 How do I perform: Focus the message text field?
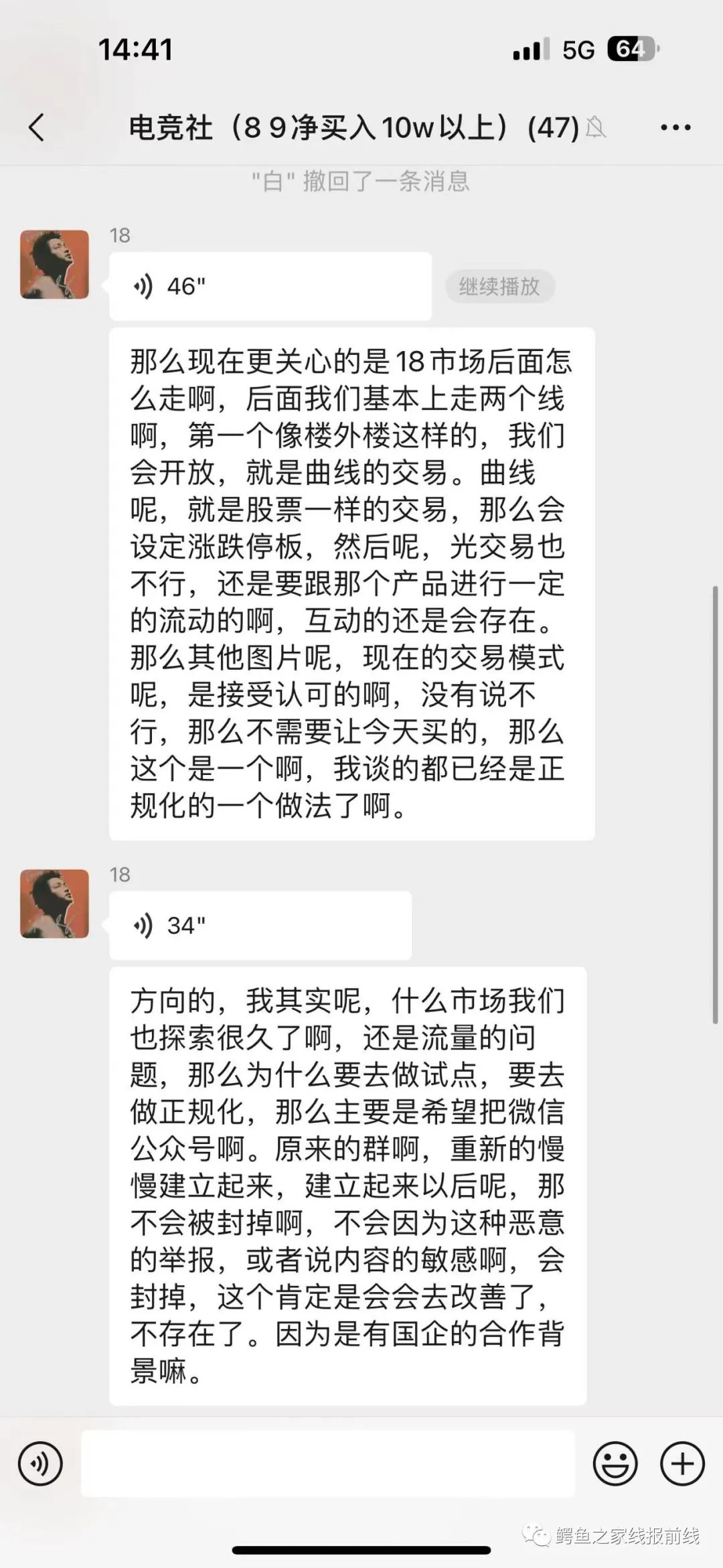pyautogui.click(x=328, y=1464)
